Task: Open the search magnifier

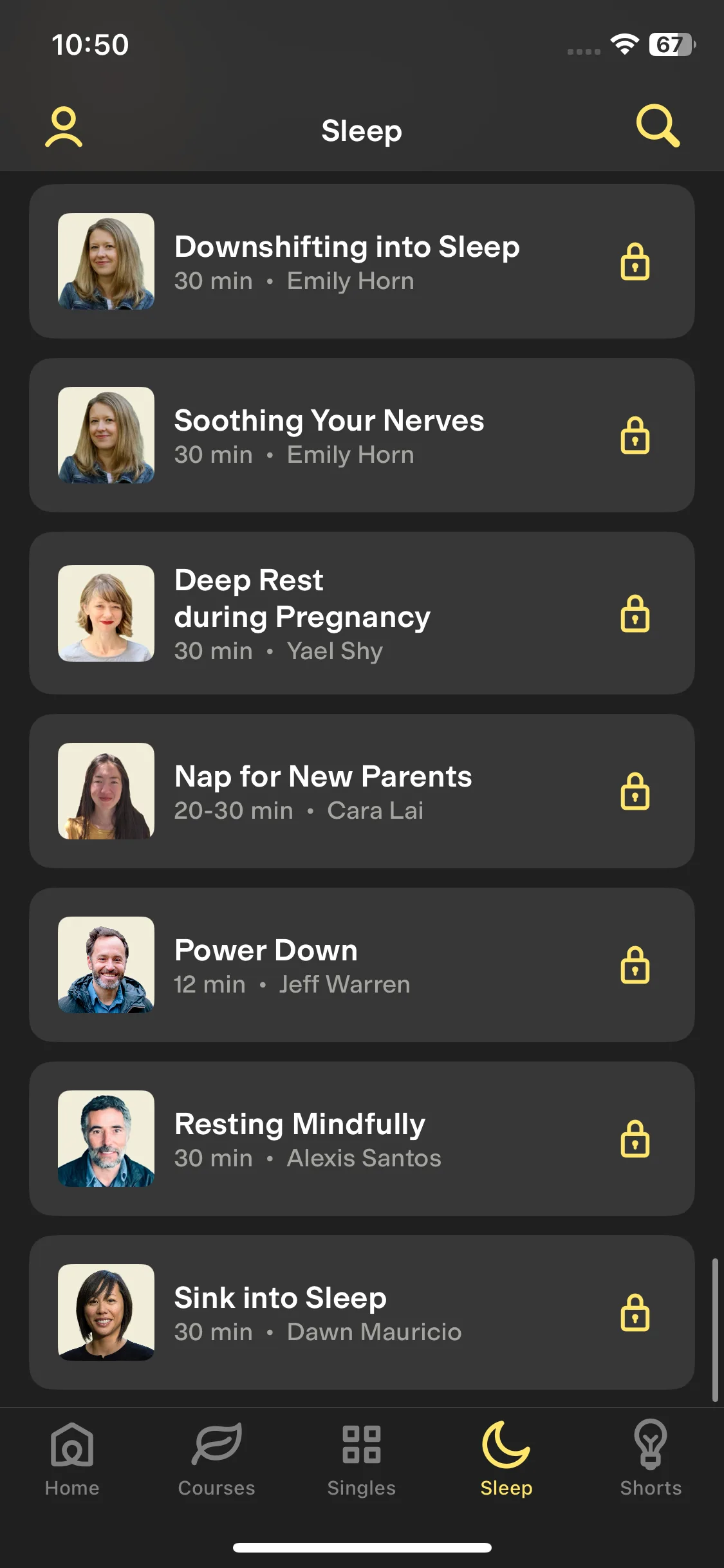Action: (657, 126)
